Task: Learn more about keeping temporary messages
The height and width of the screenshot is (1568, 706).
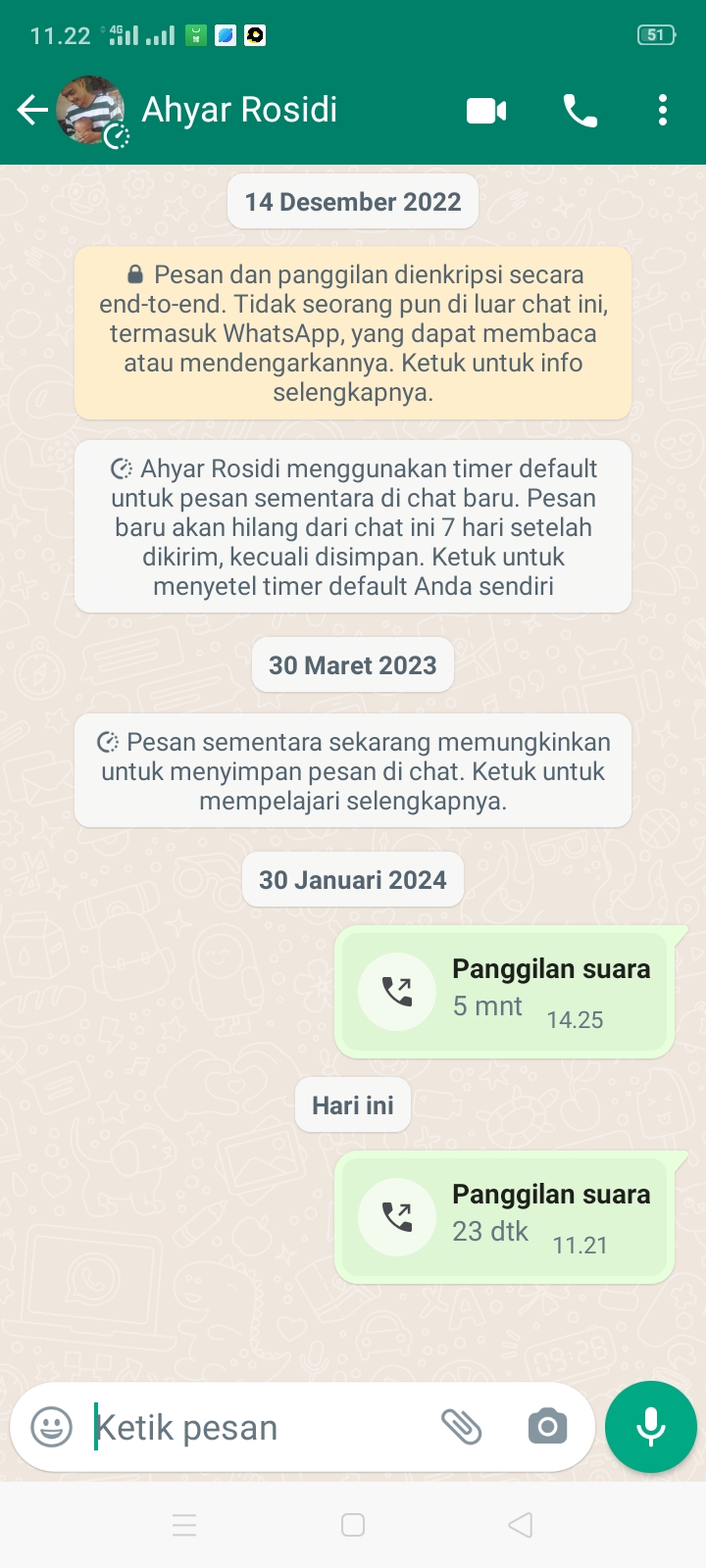Action: click(353, 771)
